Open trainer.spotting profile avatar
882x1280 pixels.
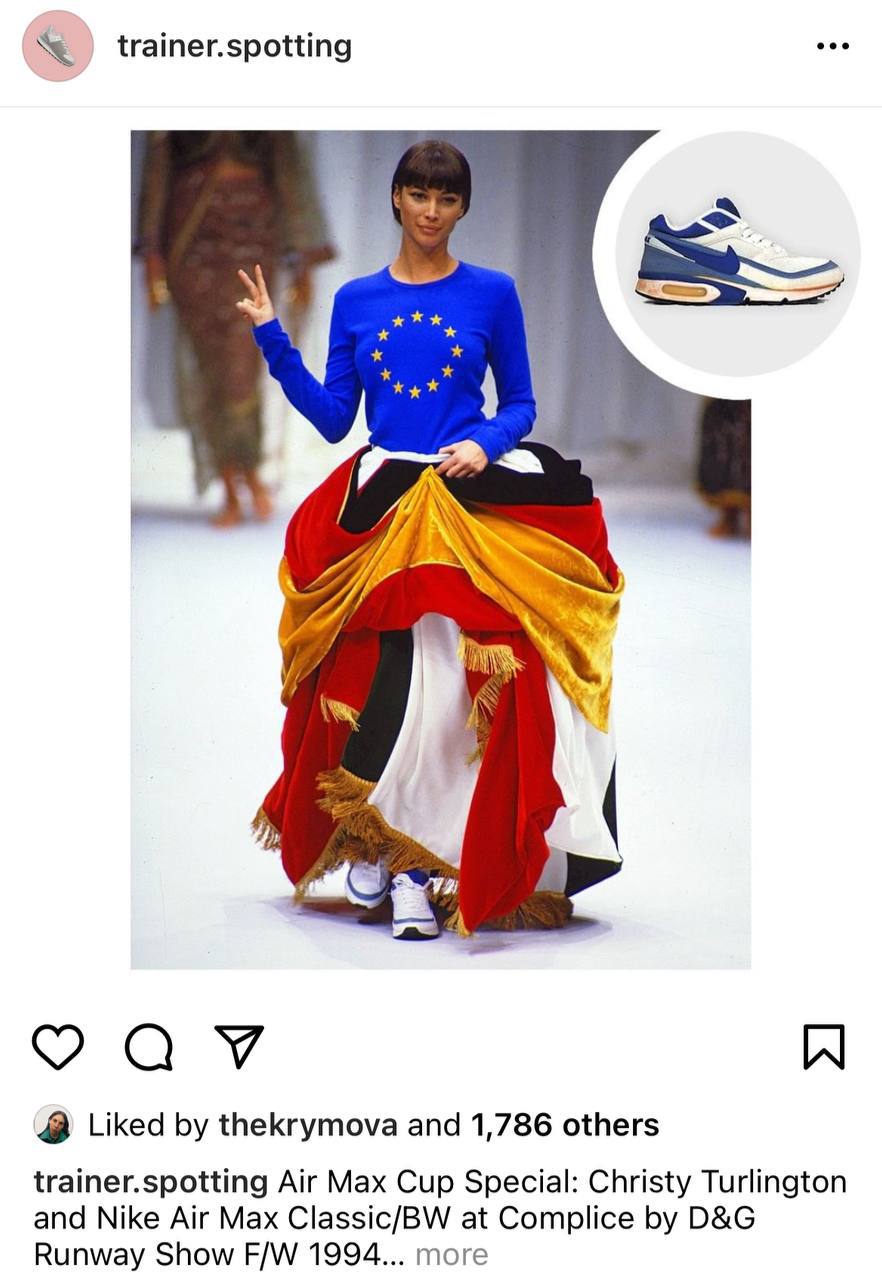pyautogui.click(x=58, y=46)
